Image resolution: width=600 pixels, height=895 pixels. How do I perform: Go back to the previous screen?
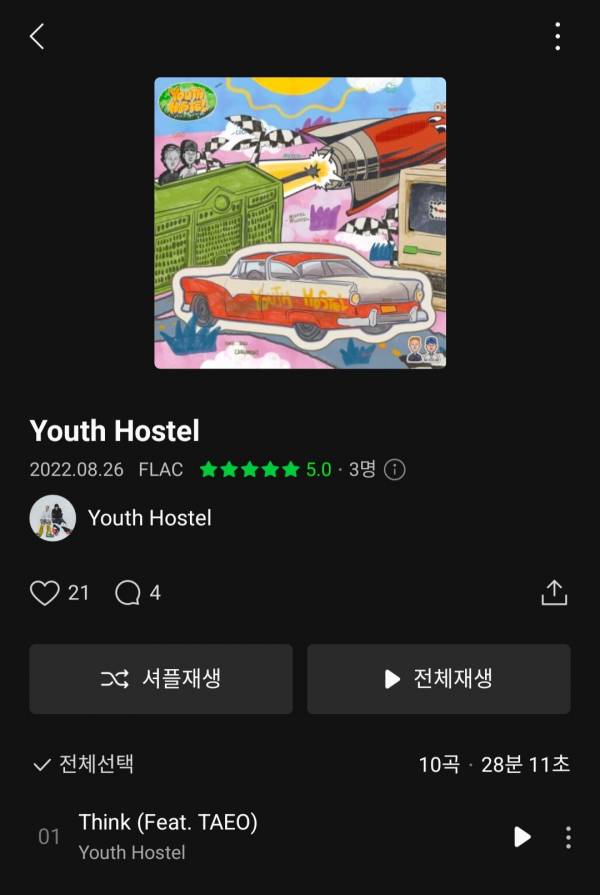click(37, 37)
